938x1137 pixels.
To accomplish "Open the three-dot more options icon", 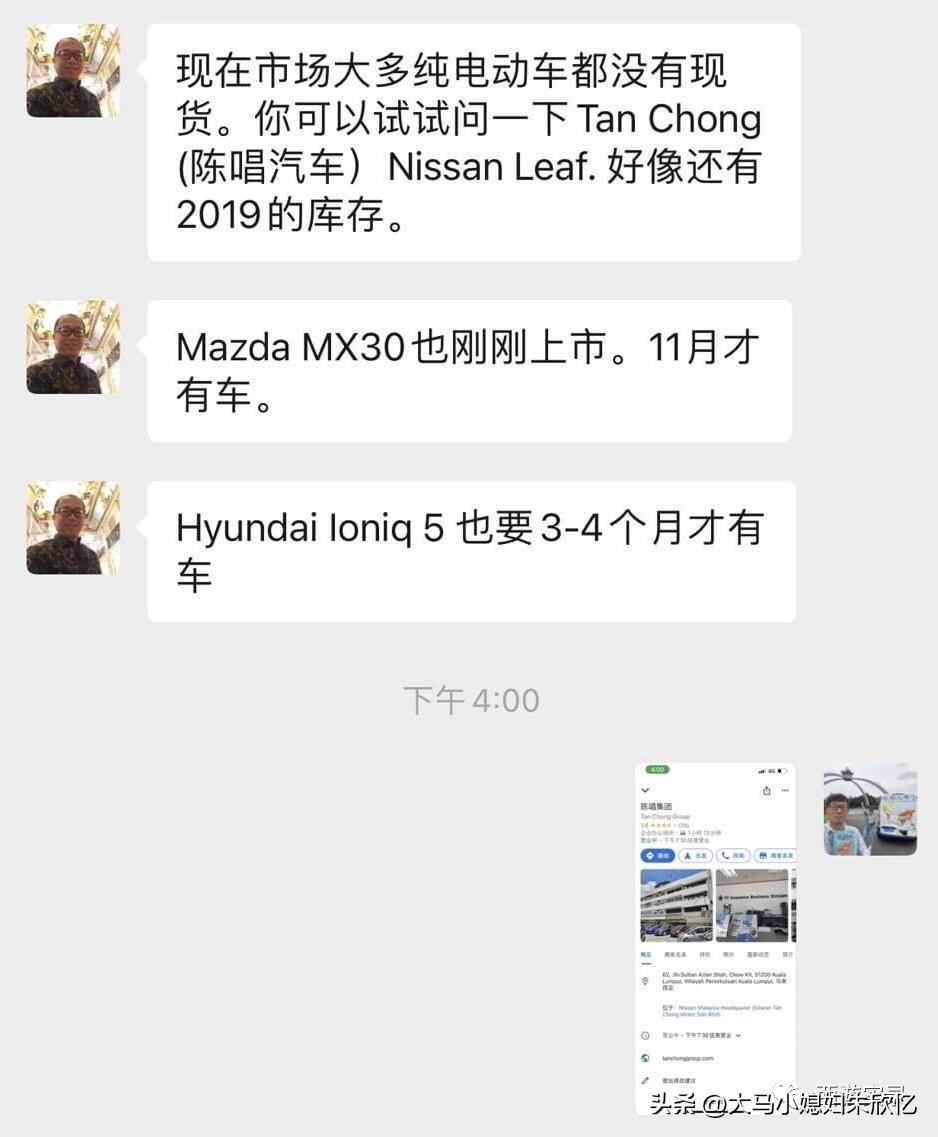I will (x=785, y=790).
